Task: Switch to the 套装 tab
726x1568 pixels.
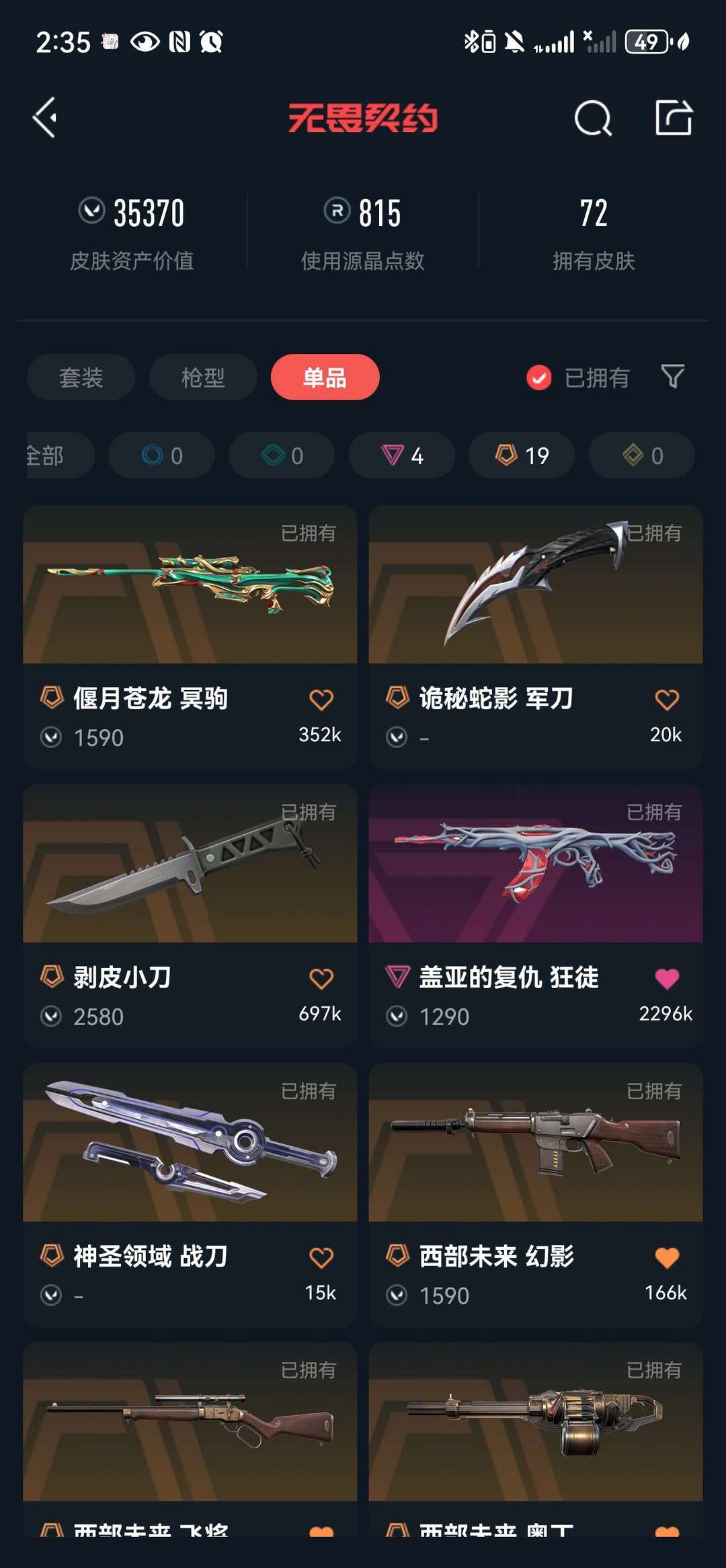Action: (x=81, y=377)
